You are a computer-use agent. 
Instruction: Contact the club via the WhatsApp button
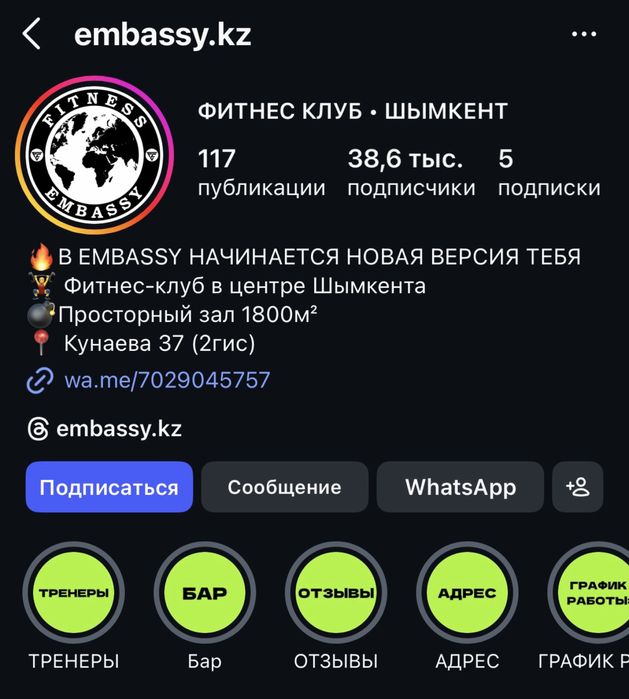point(460,487)
